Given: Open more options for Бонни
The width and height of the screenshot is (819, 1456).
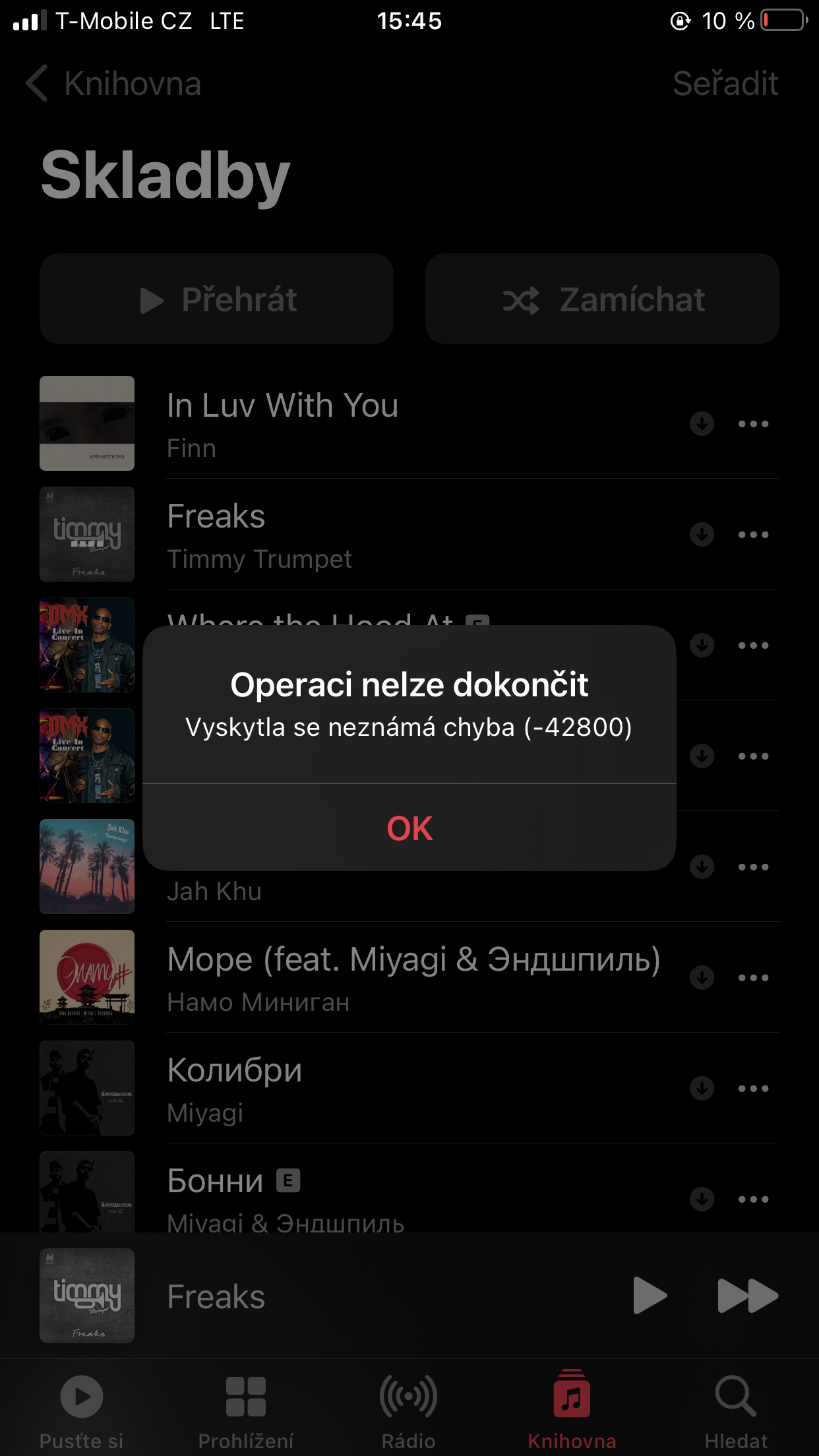Looking at the screenshot, I should (x=753, y=1199).
